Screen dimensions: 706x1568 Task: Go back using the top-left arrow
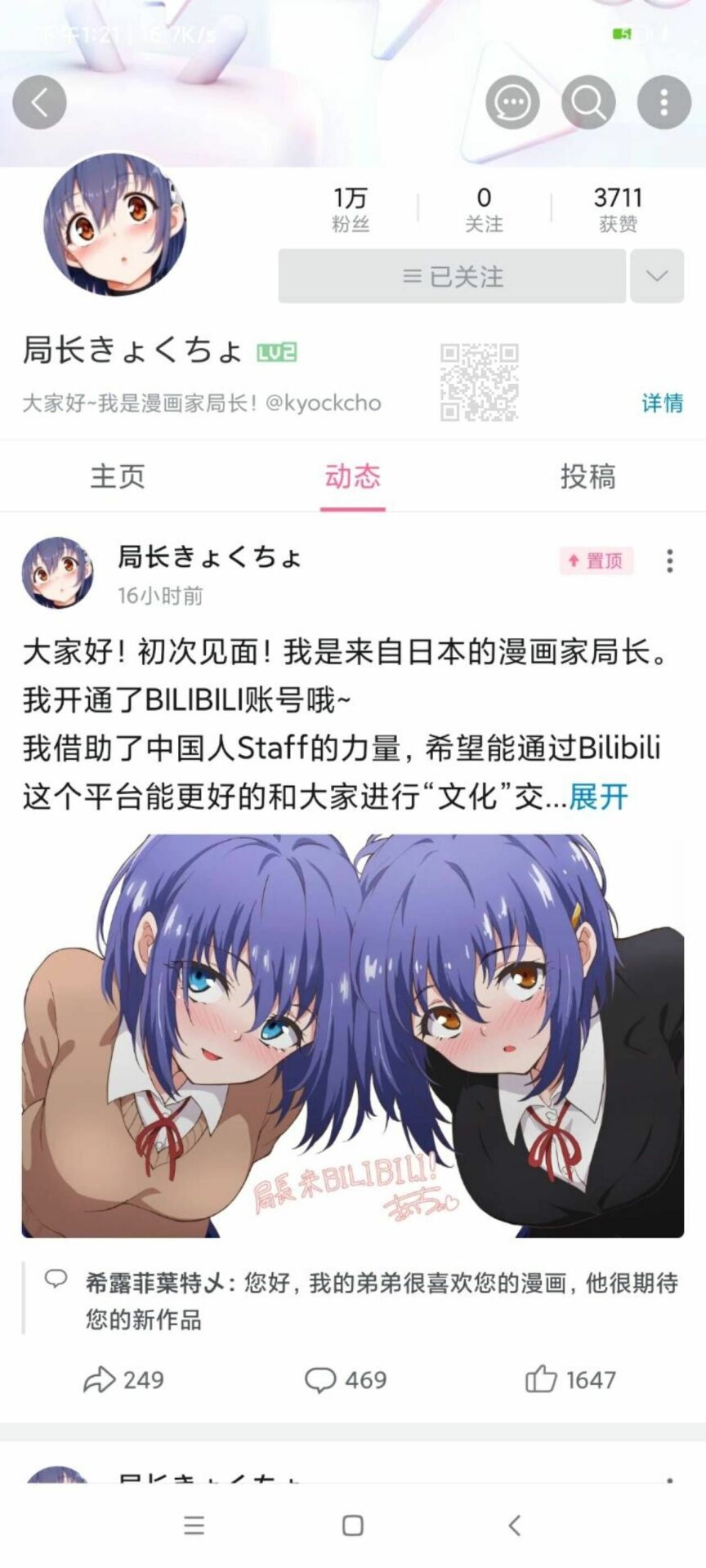pyautogui.click(x=39, y=102)
